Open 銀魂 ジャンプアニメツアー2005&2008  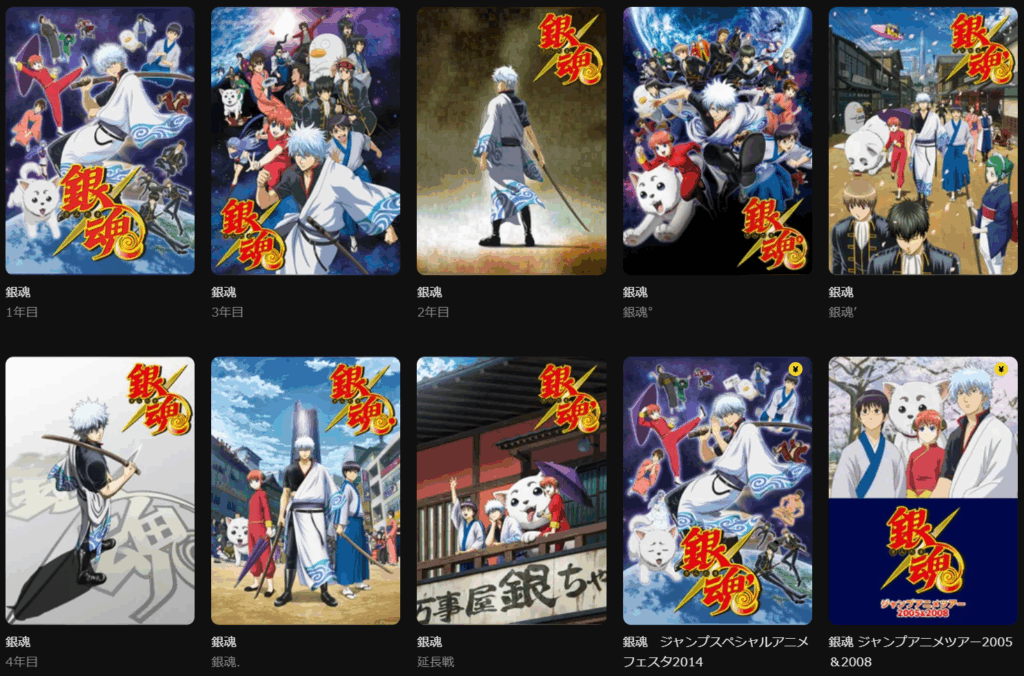[923, 490]
